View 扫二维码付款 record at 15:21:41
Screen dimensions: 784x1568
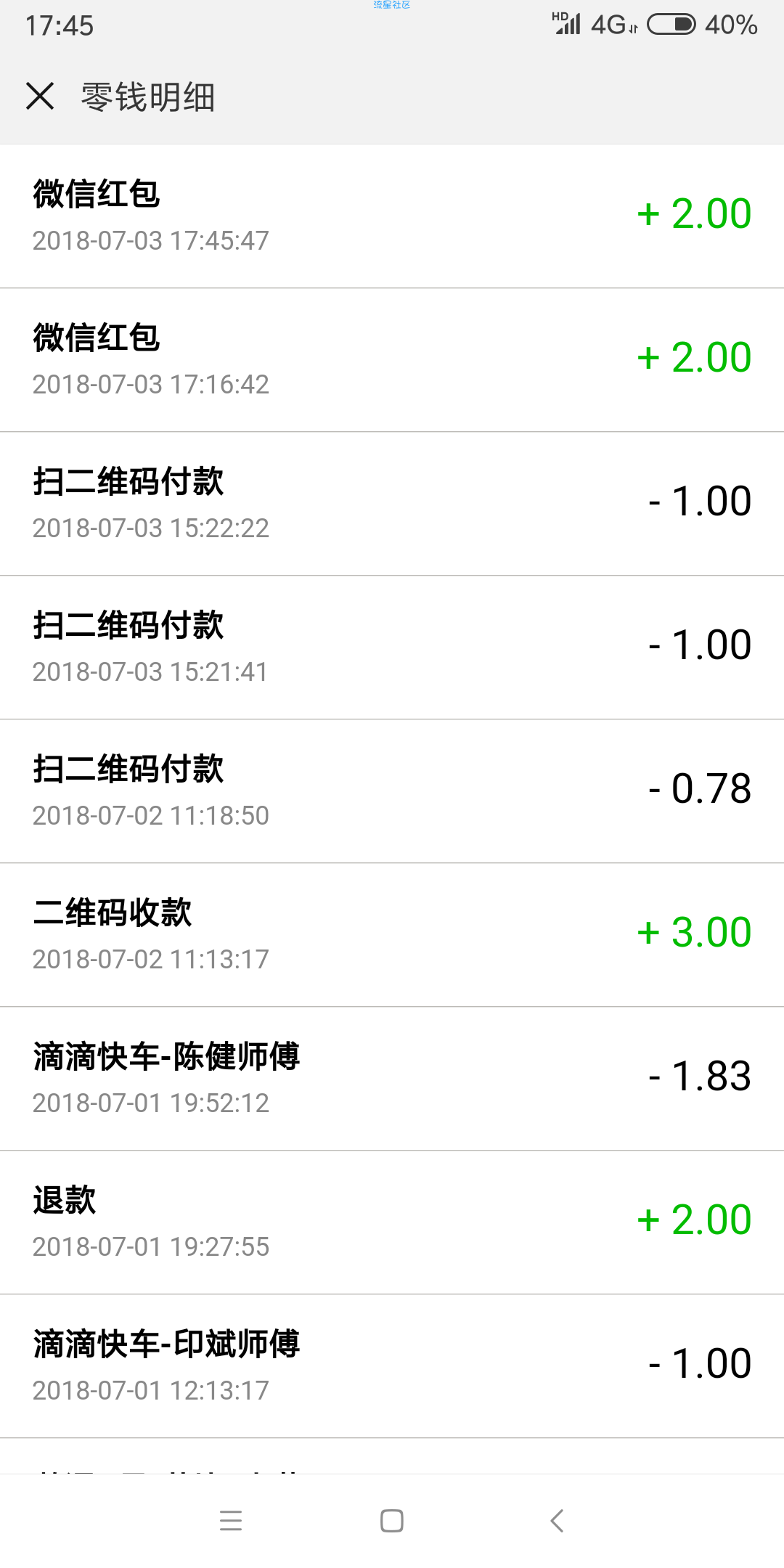392,648
